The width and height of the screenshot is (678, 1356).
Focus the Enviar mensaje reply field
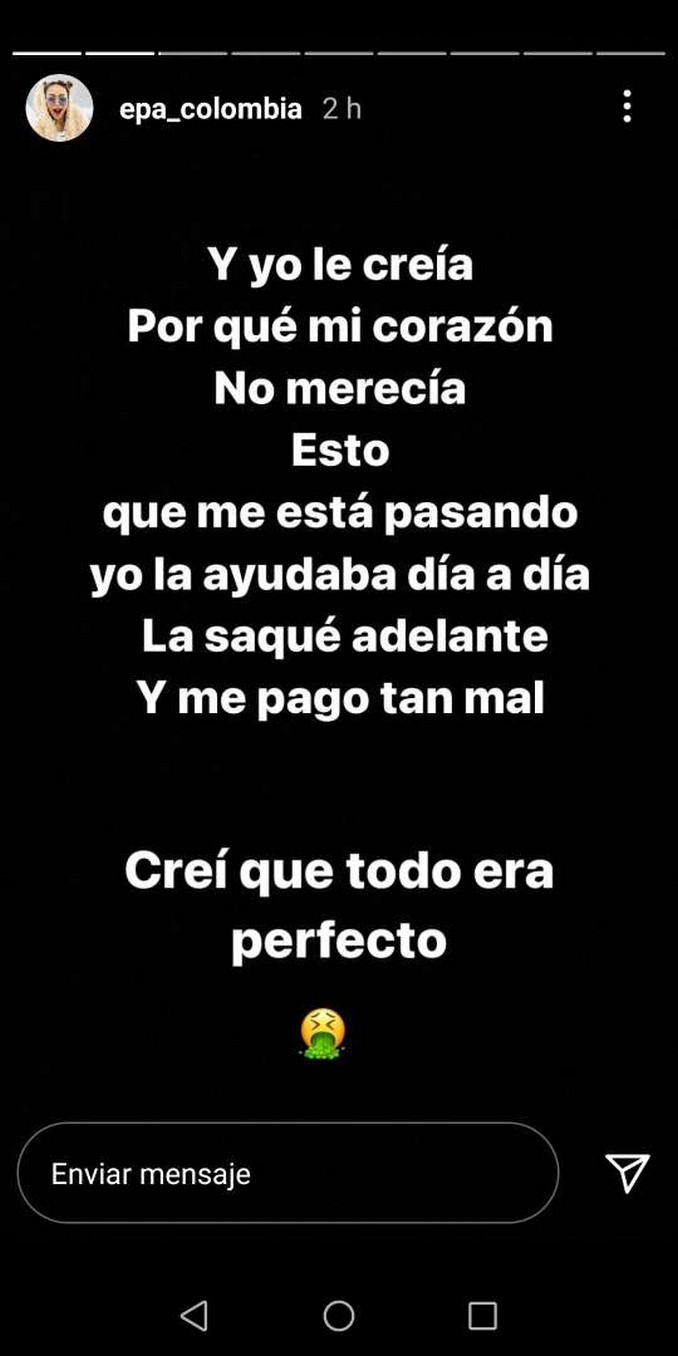click(288, 1173)
